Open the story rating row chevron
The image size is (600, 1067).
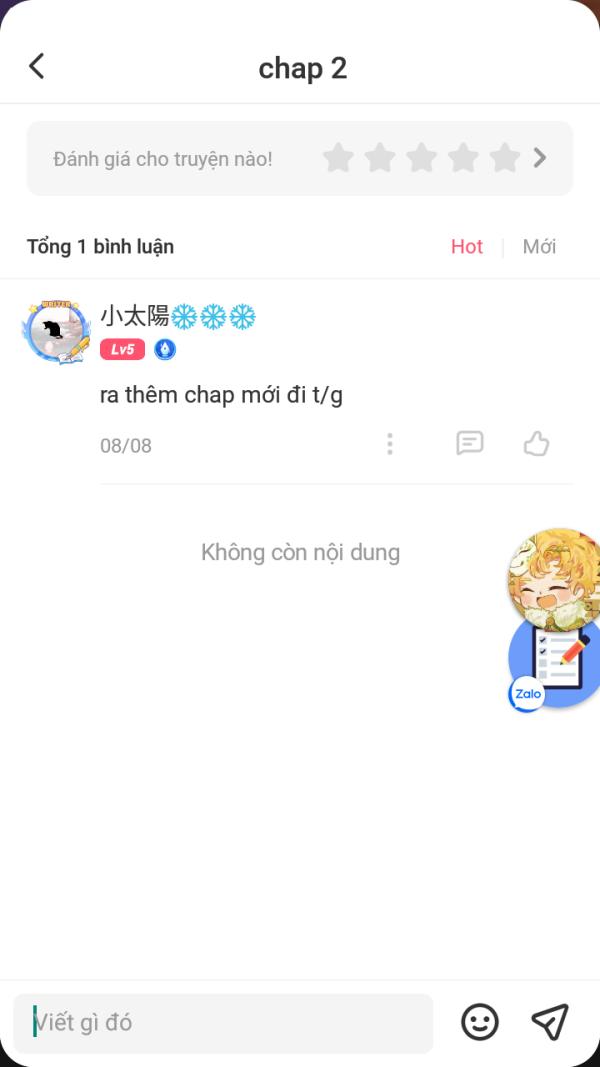(540, 158)
